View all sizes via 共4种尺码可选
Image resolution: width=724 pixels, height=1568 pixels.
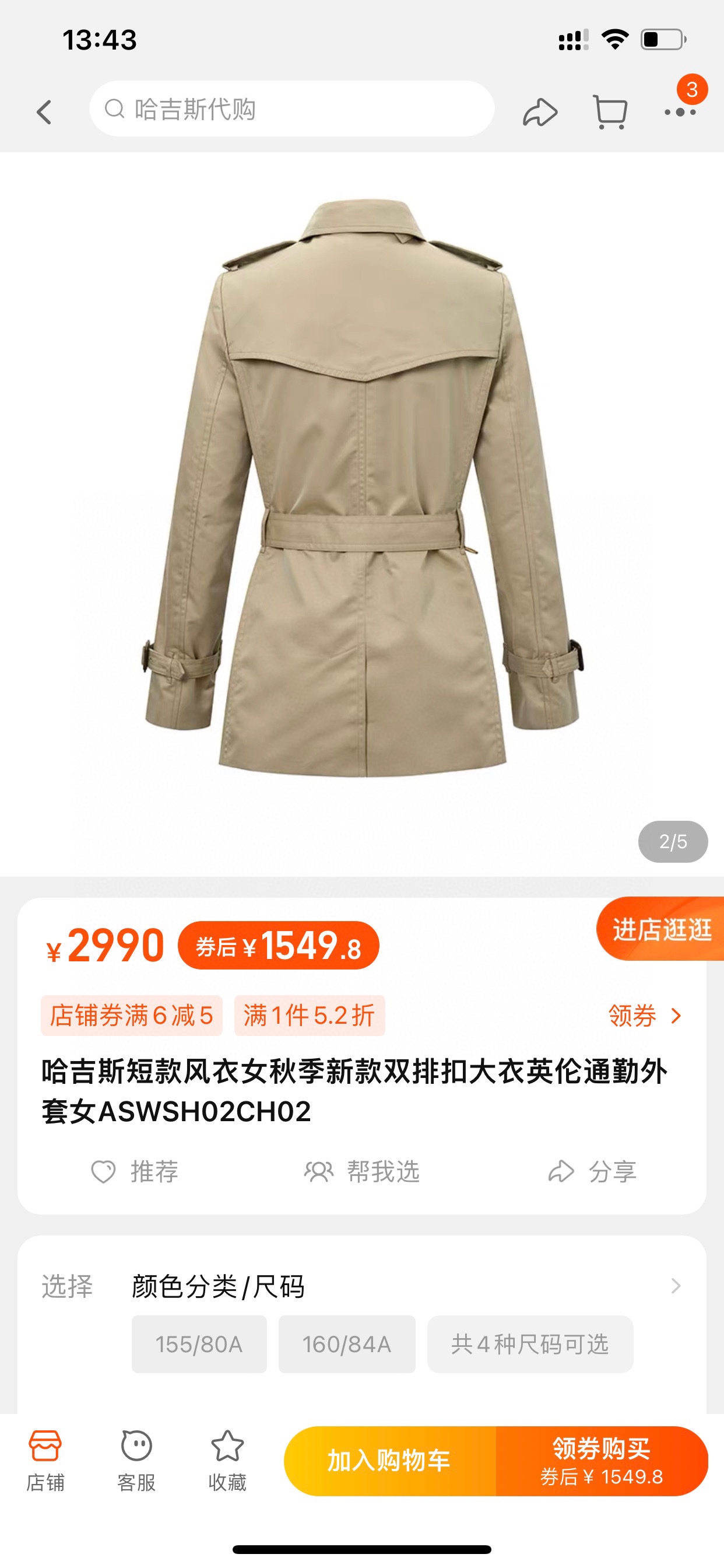click(530, 1344)
